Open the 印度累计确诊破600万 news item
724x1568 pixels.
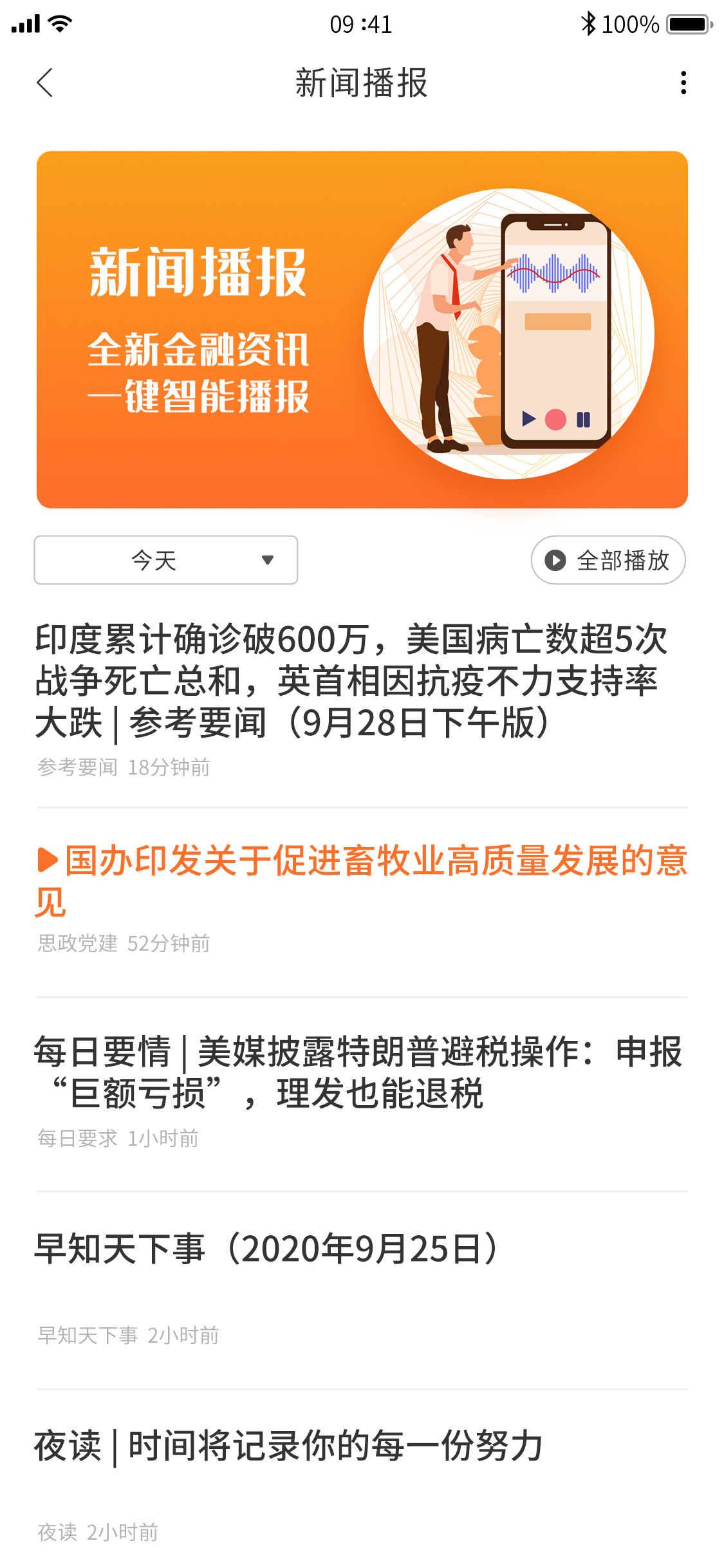coord(351,681)
